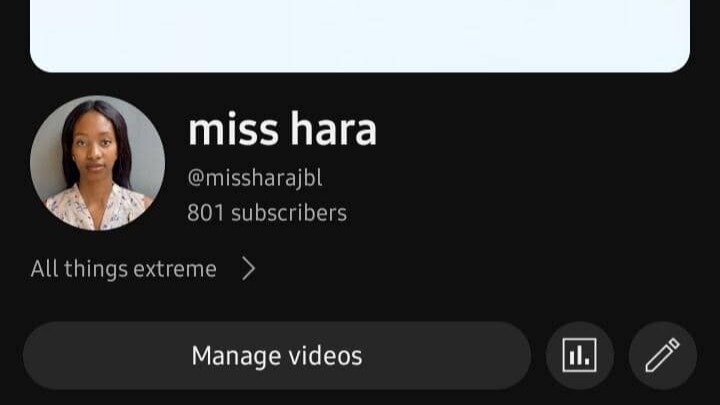Expand the 'All things extreme' channel description

(x=143, y=269)
